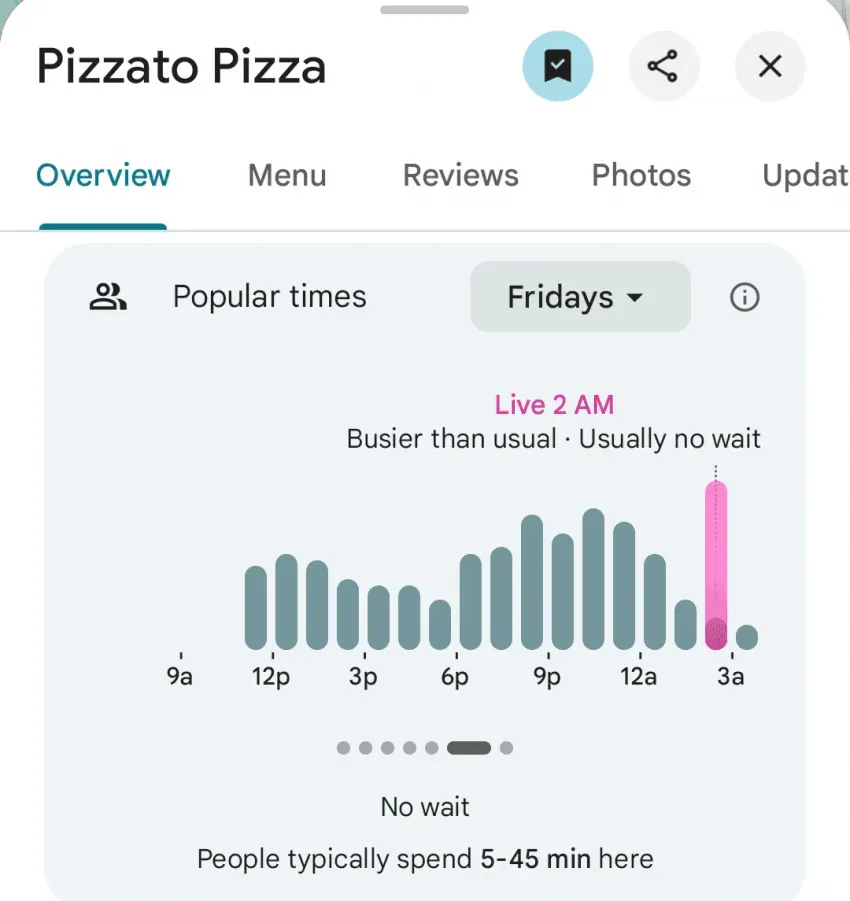
Task: Tap the saved bookmark icon
Action: [x=557, y=67]
